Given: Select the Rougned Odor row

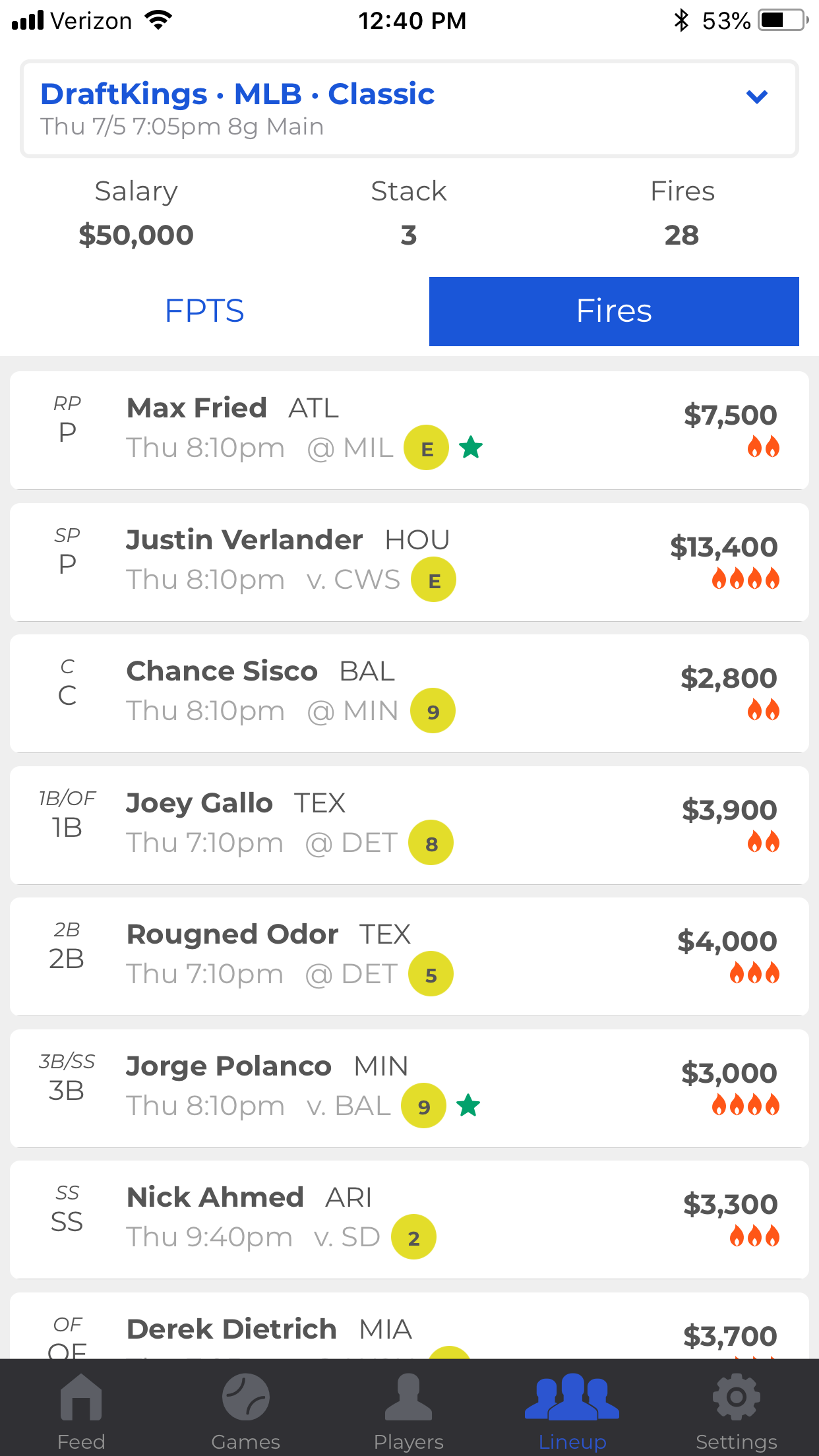Looking at the screenshot, I should pyautogui.click(x=409, y=956).
